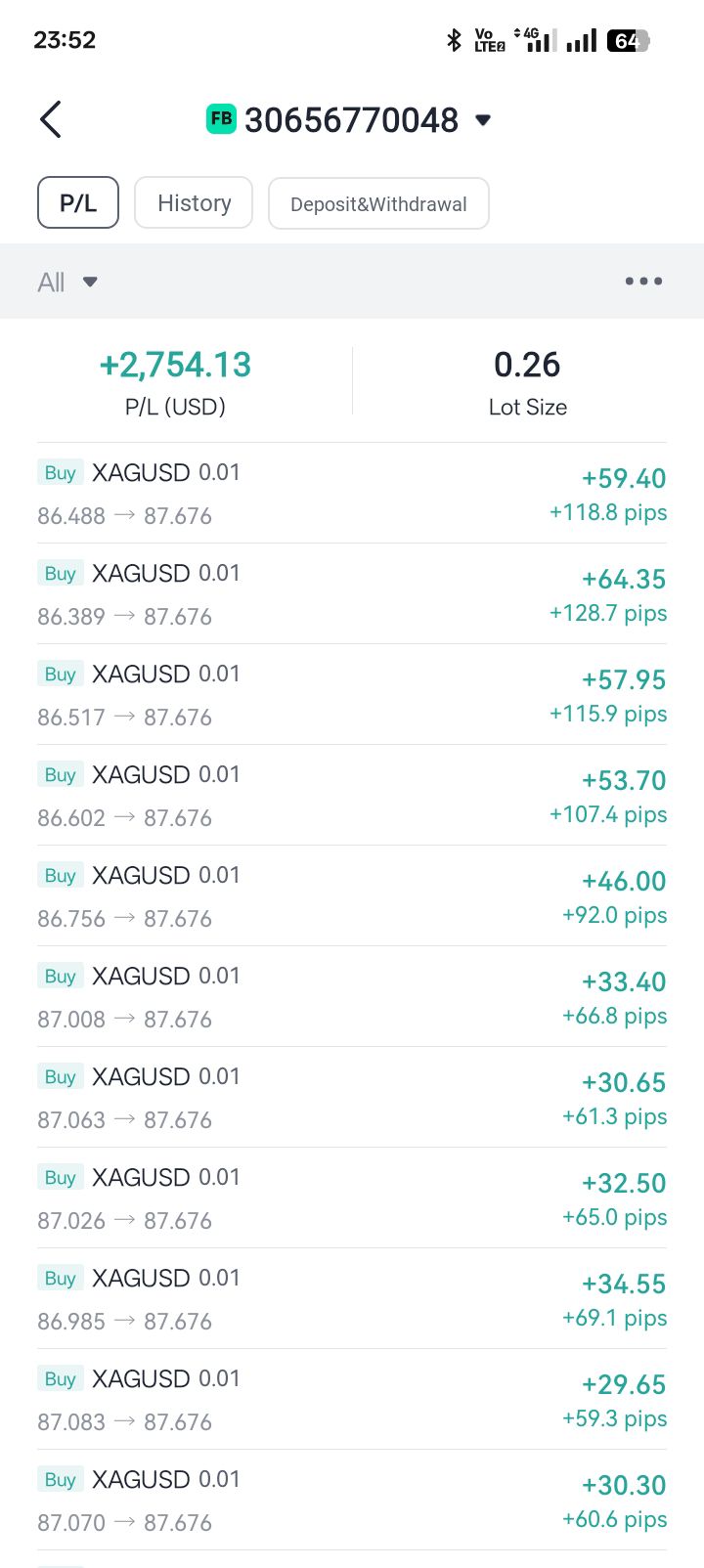The width and height of the screenshot is (704, 1568).
Task: View the XAGUSD trade opened at 86.389
Action: [x=352, y=594]
